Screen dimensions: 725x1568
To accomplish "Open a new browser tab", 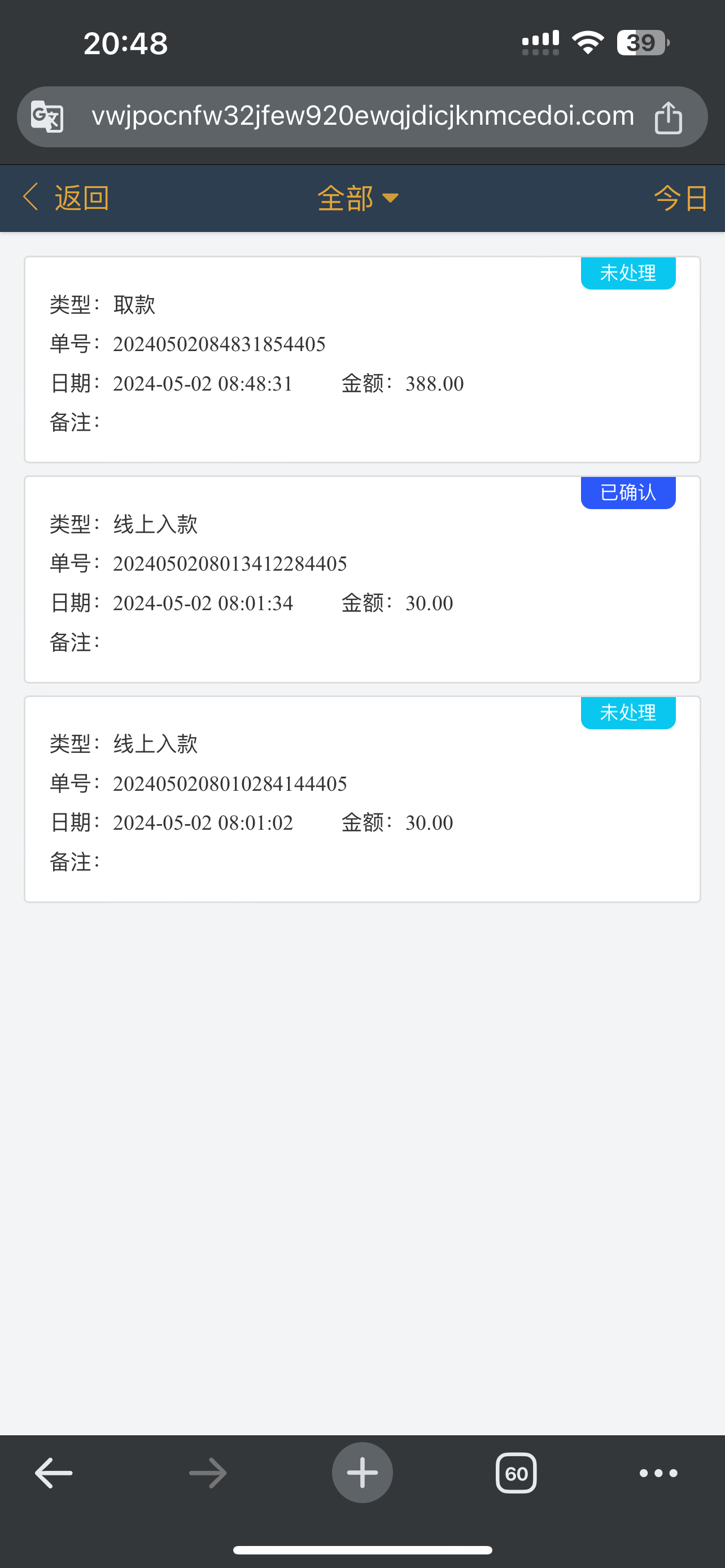I will (362, 1473).
